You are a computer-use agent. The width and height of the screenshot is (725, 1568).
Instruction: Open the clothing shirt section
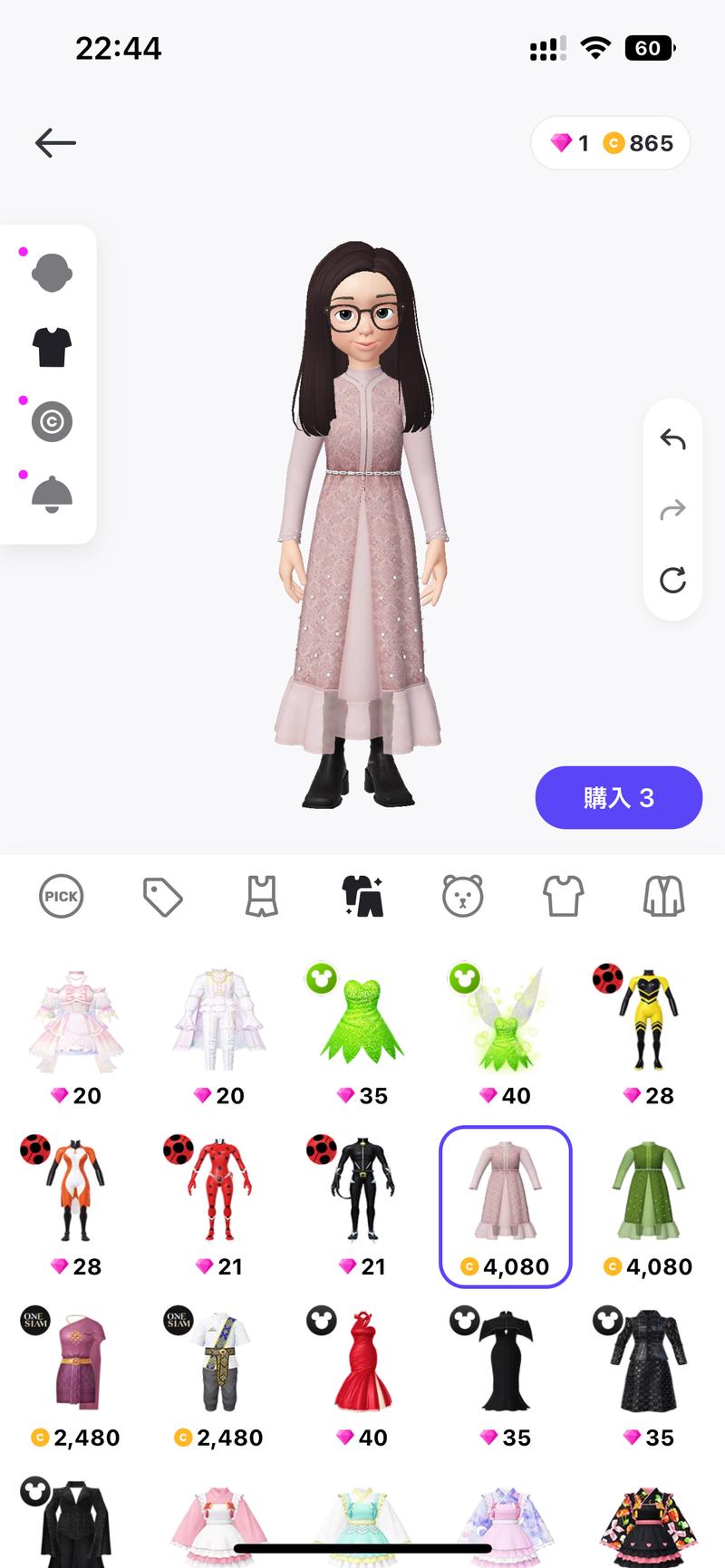point(51,346)
